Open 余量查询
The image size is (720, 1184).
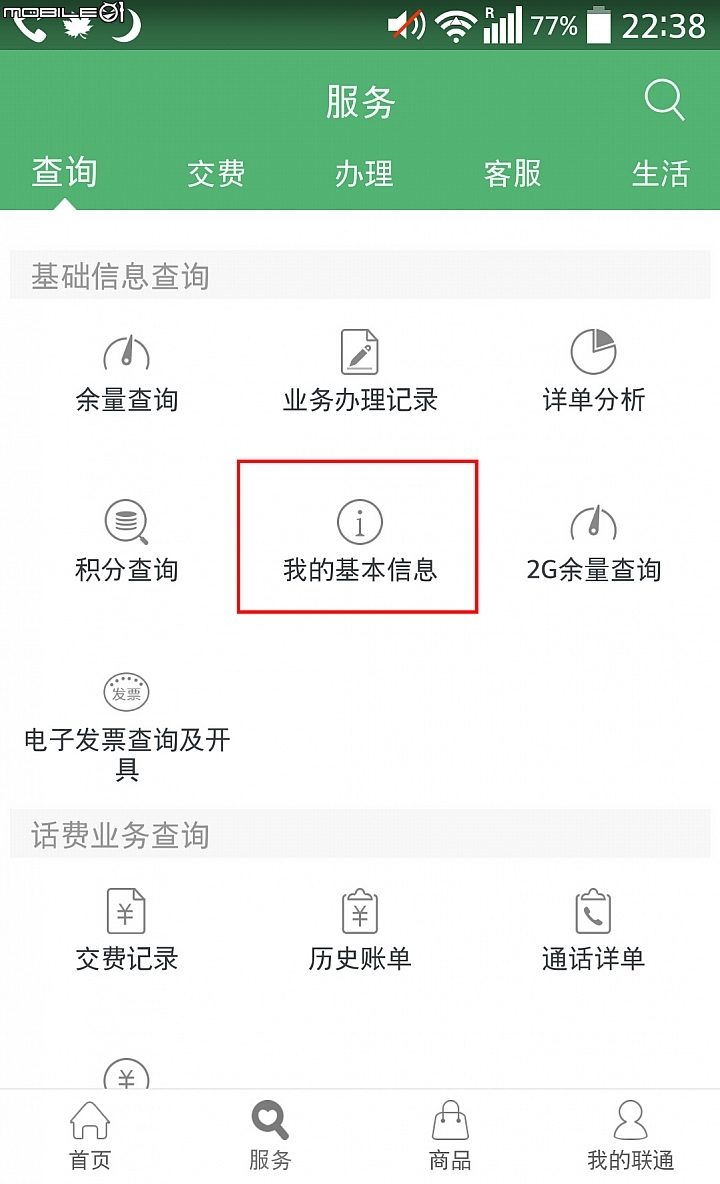pyautogui.click(x=127, y=374)
